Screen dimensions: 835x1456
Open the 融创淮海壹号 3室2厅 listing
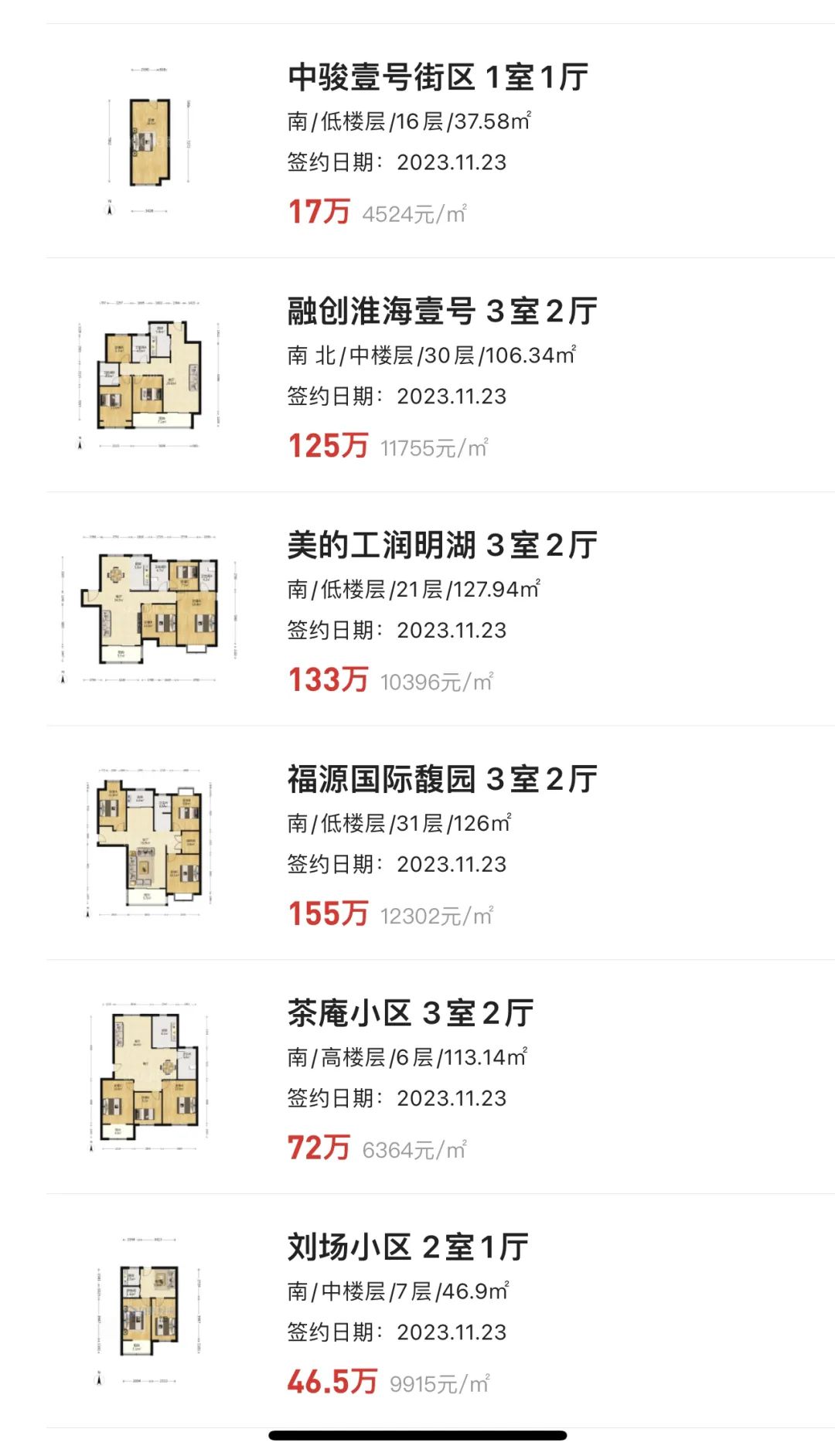(x=442, y=312)
